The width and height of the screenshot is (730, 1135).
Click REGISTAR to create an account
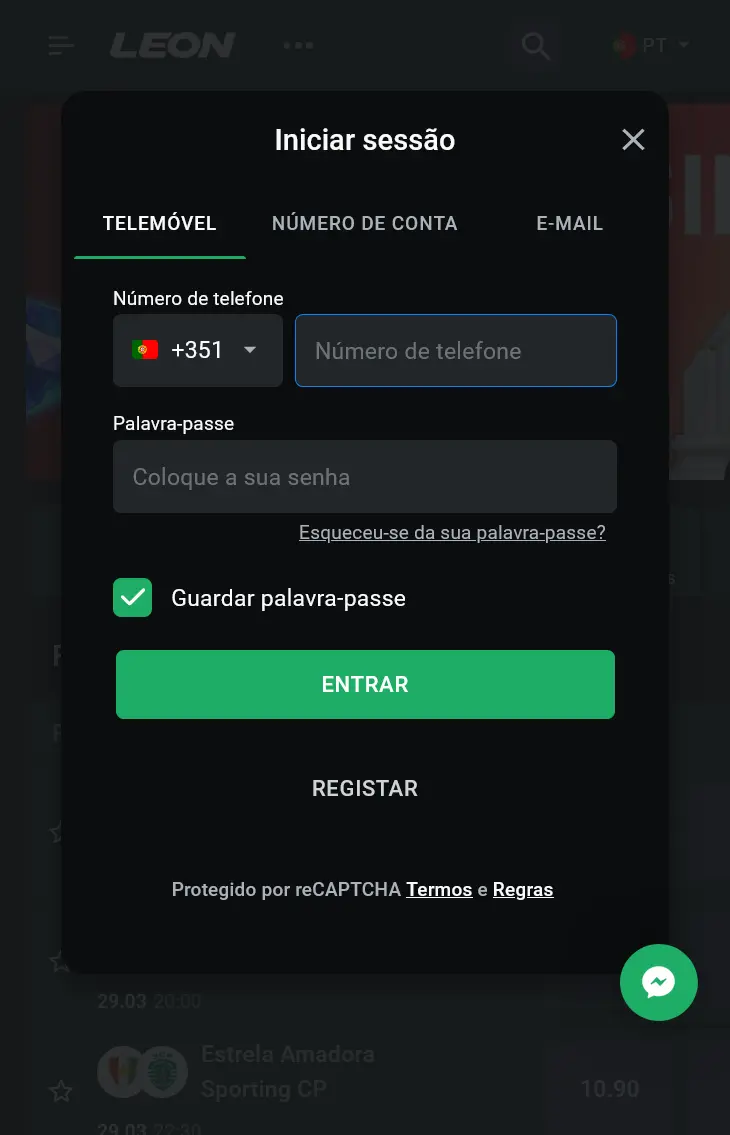click(364, 788)
